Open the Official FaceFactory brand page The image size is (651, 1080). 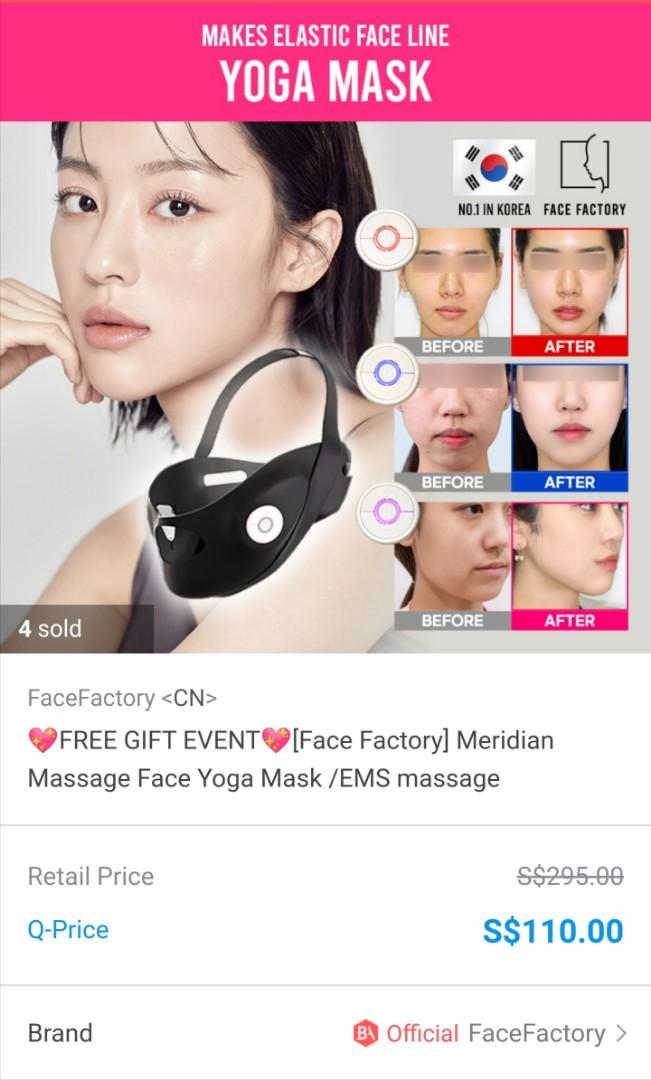tap(490, 1033)
